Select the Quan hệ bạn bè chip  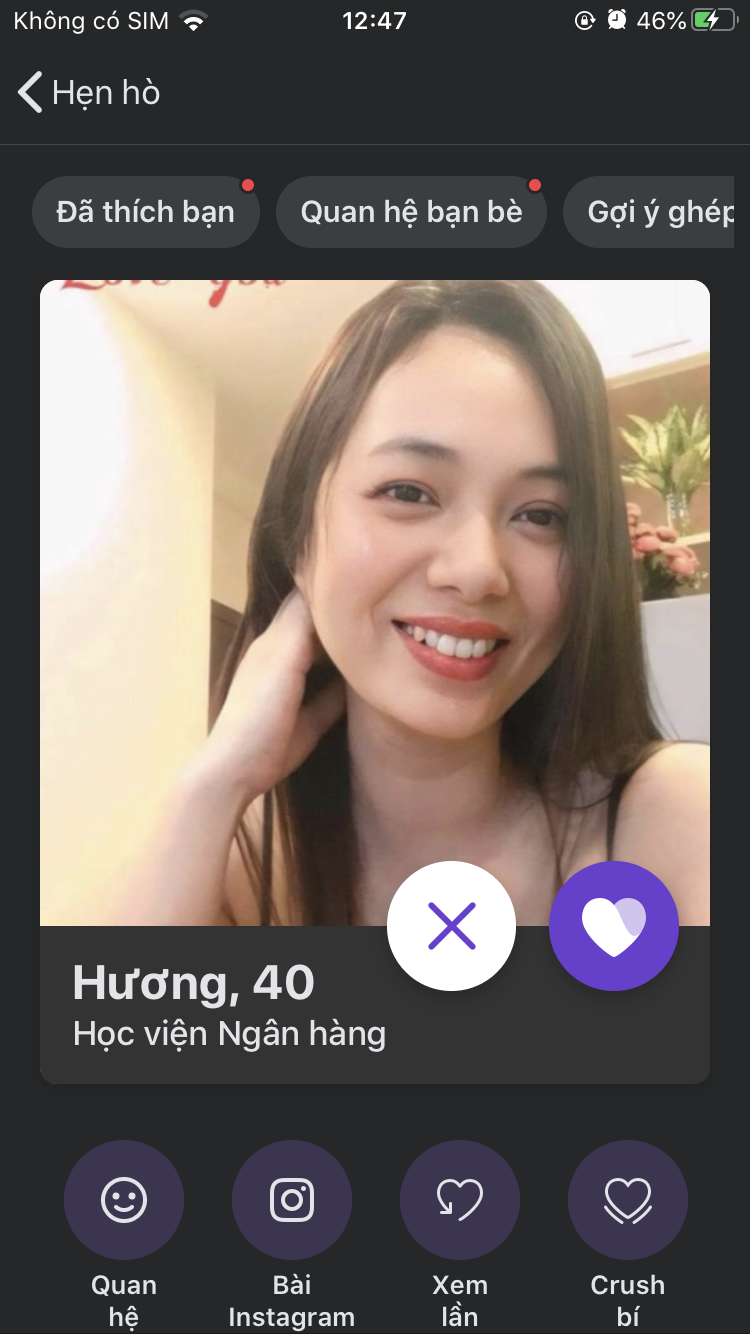[411, 212]
